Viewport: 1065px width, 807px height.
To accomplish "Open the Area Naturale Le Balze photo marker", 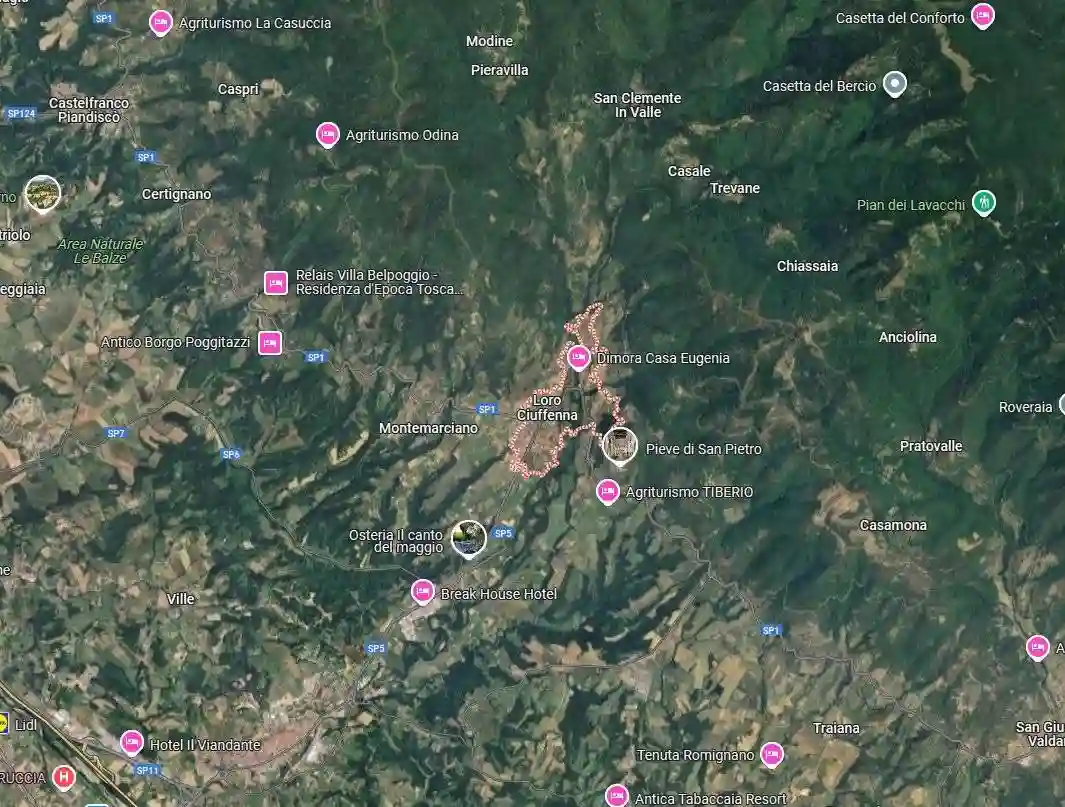I will pos(42,193).
